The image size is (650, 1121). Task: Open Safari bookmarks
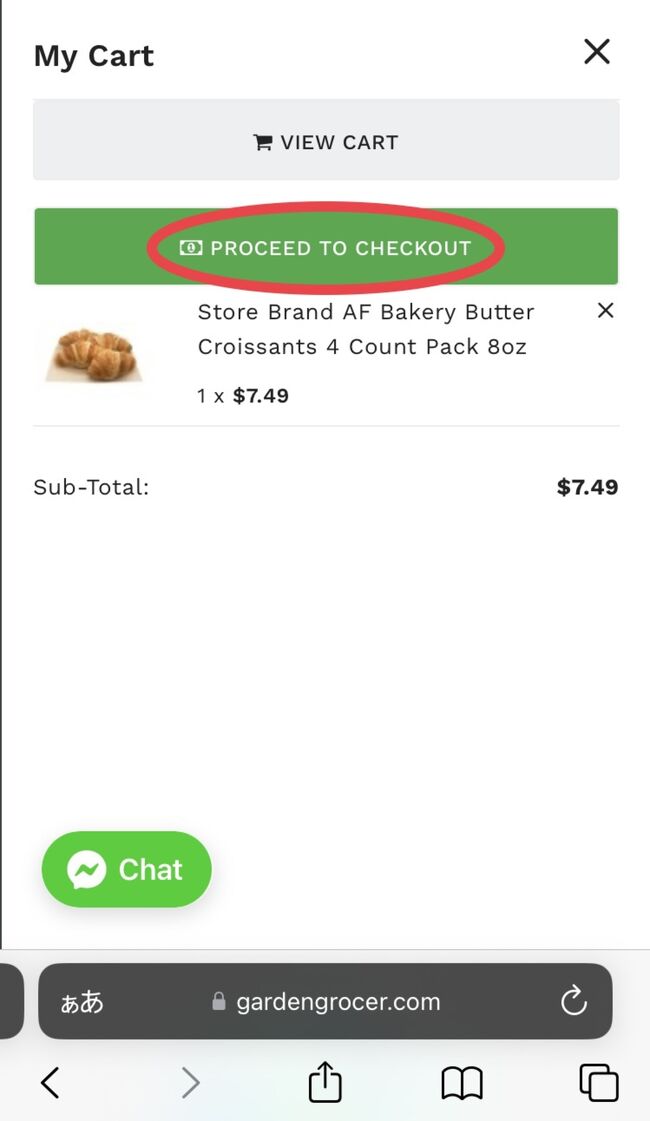pos(461,1082)
